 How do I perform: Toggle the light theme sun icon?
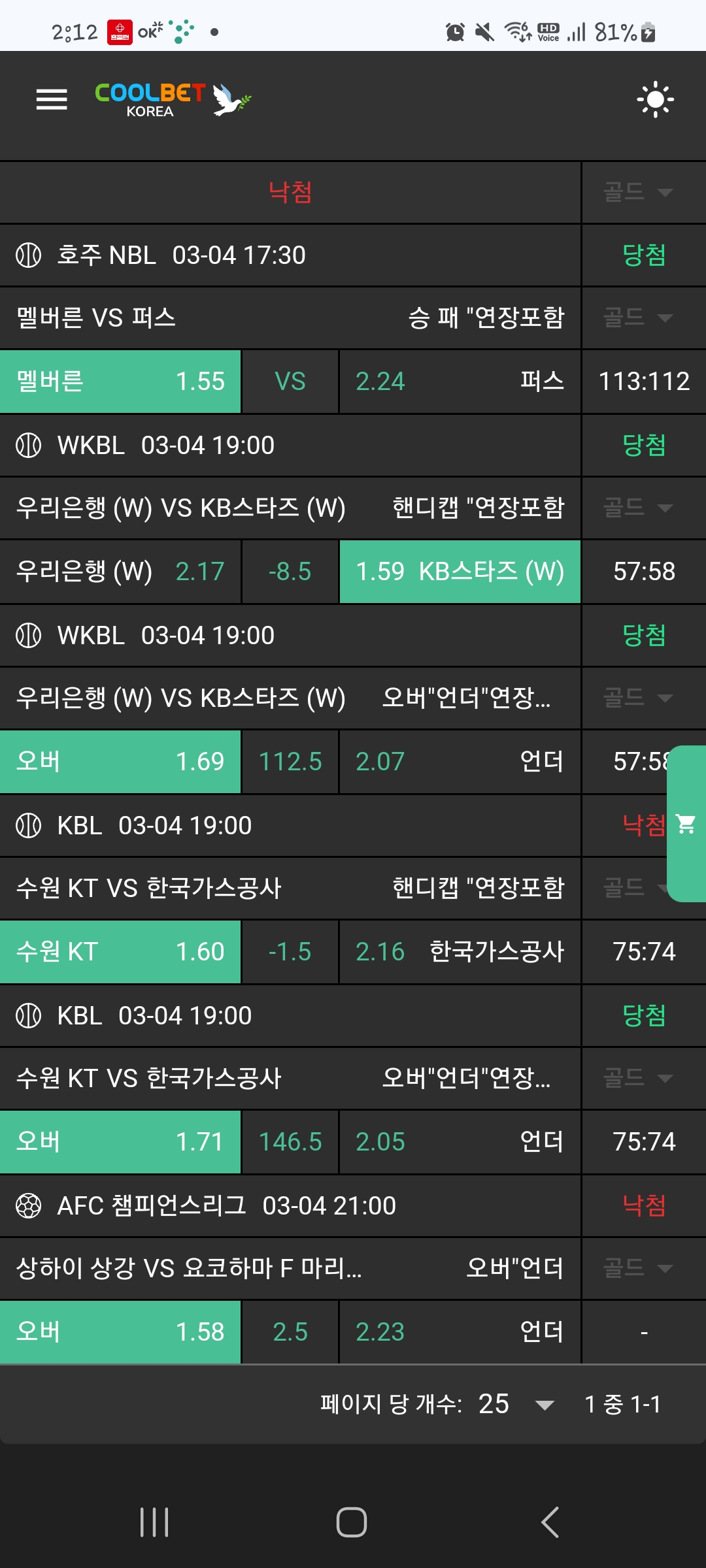(x=655, y=99)
